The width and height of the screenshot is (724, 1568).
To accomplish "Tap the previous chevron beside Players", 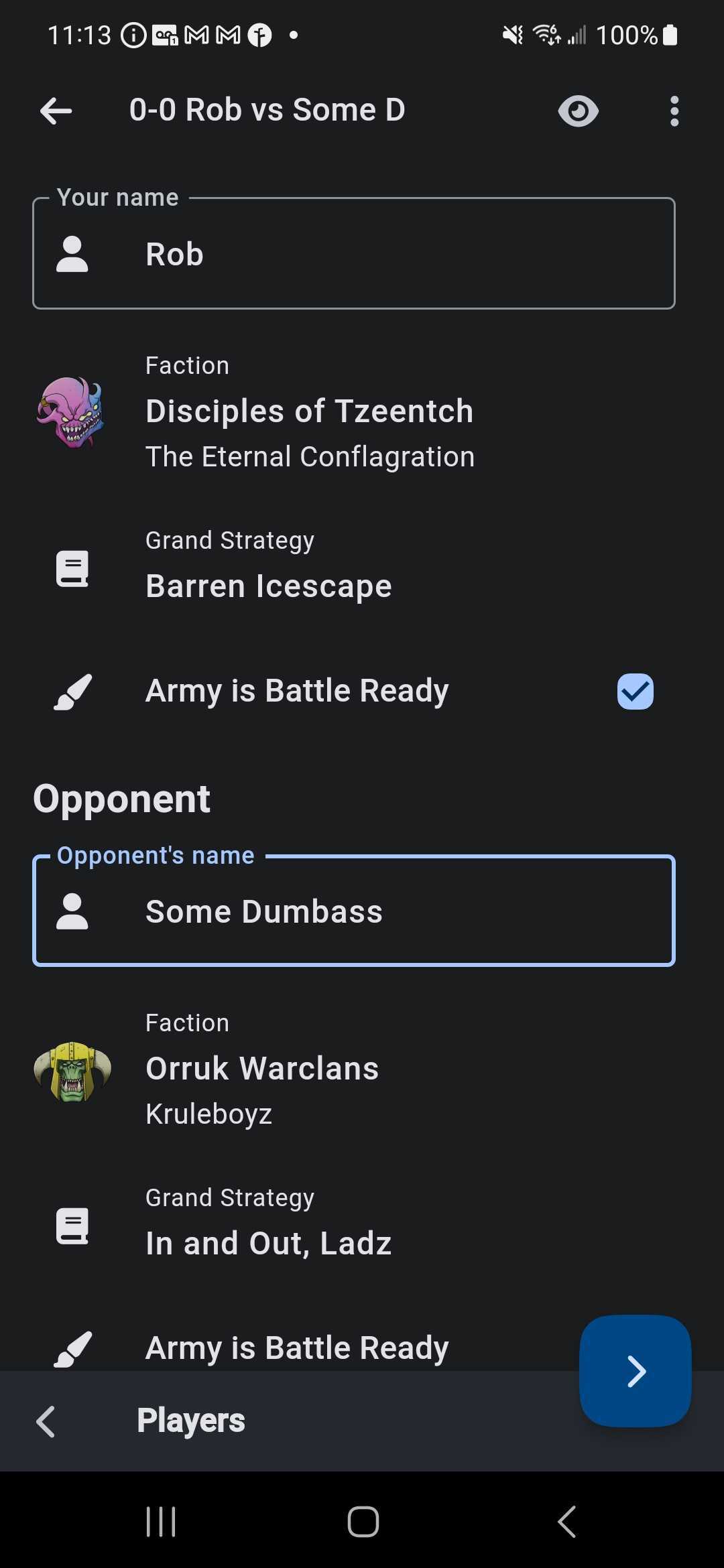I will [x=46, y=1421].
